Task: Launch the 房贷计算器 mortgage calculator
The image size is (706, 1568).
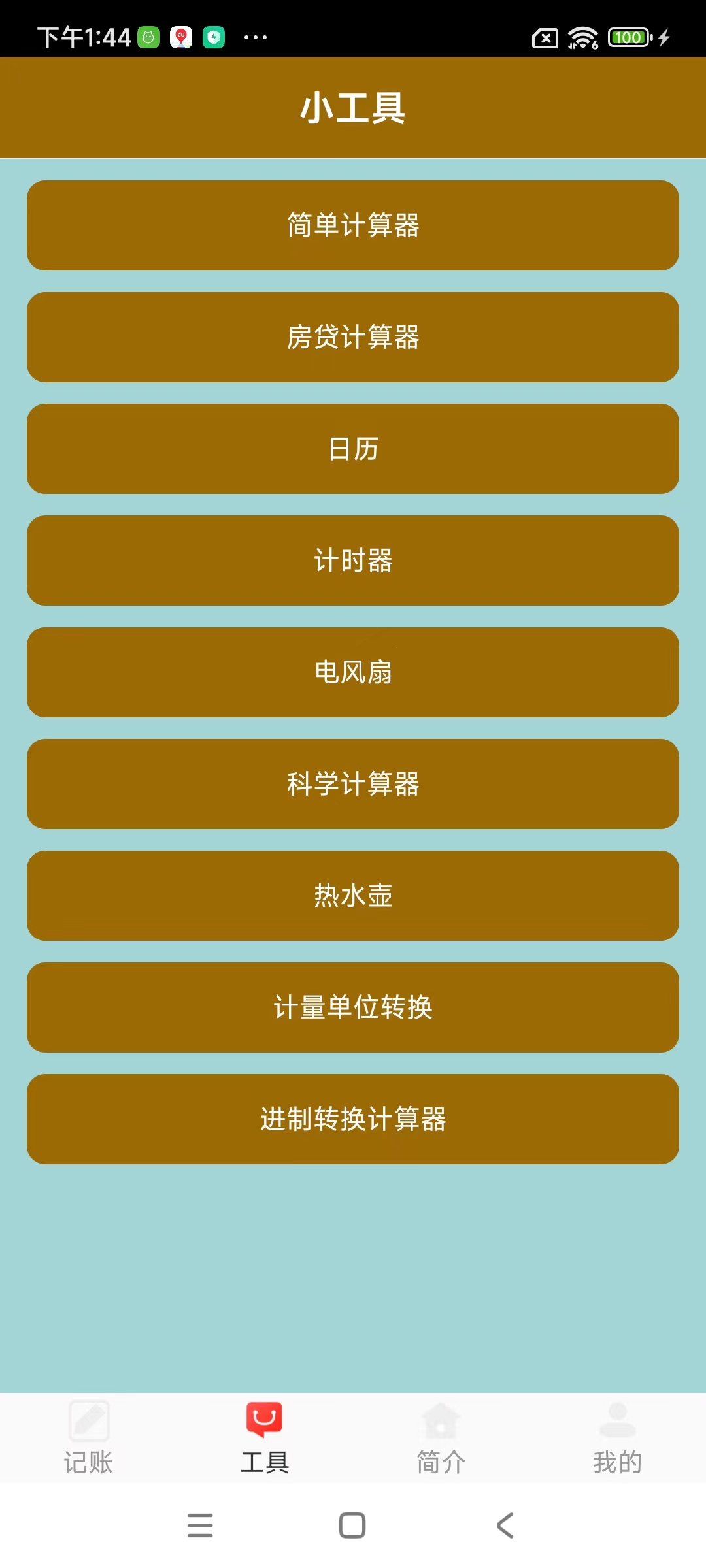Action: point(353,337)
